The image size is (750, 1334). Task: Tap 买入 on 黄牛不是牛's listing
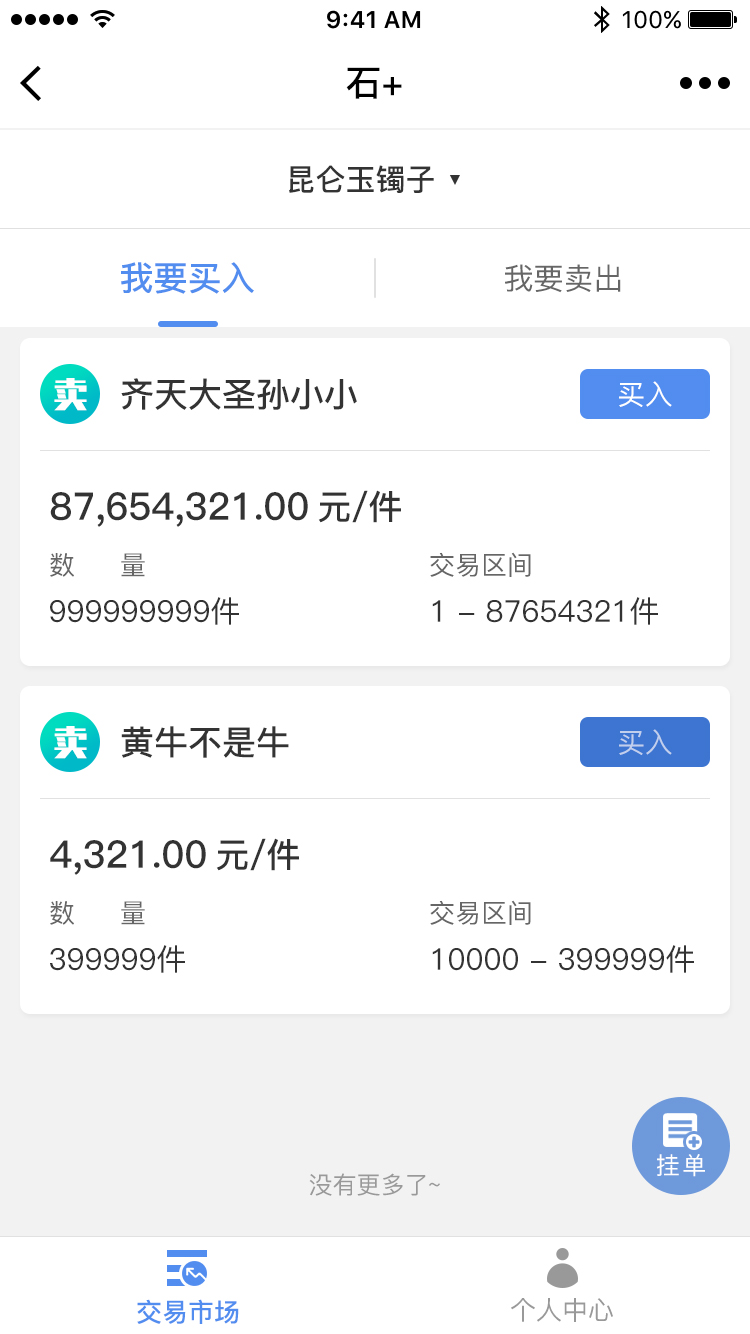(x=645, y=742)
